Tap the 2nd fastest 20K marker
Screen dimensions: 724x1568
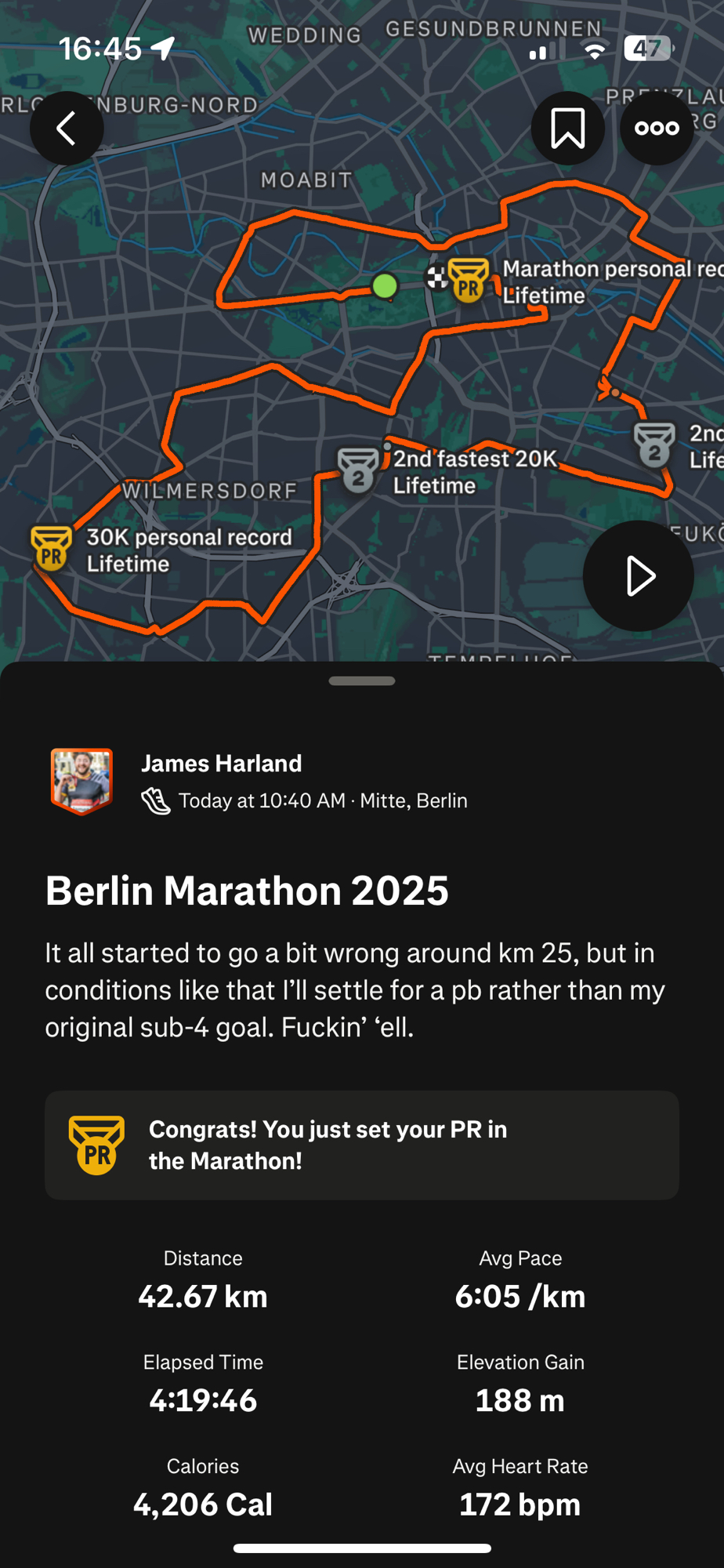358,470
